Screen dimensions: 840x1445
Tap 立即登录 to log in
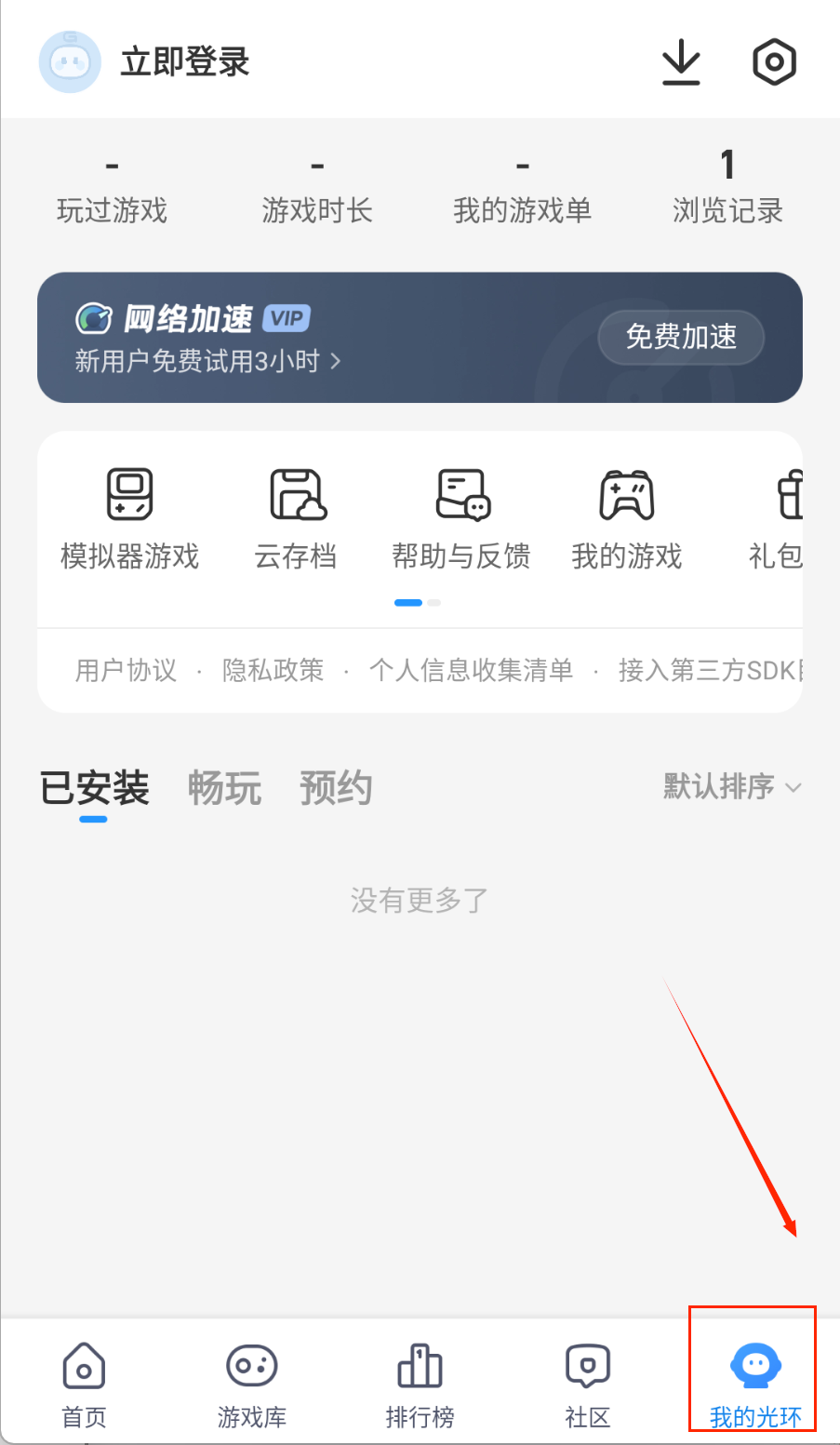pyautogui.click(x=184, y=62)
